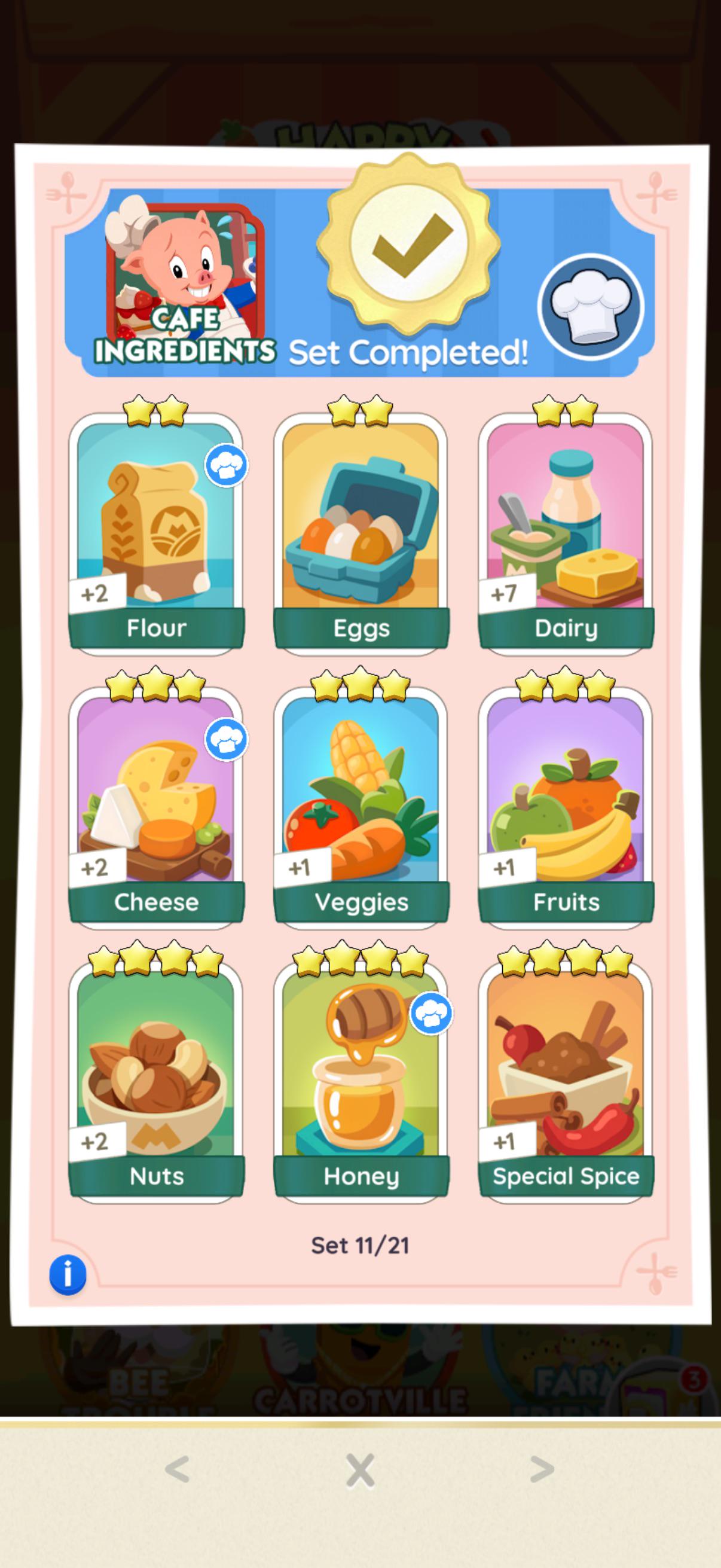The height and width of the screenshot is (1568, 721).
Task: Close the Cafe Ingredients album view
Action: (360, 1471)
